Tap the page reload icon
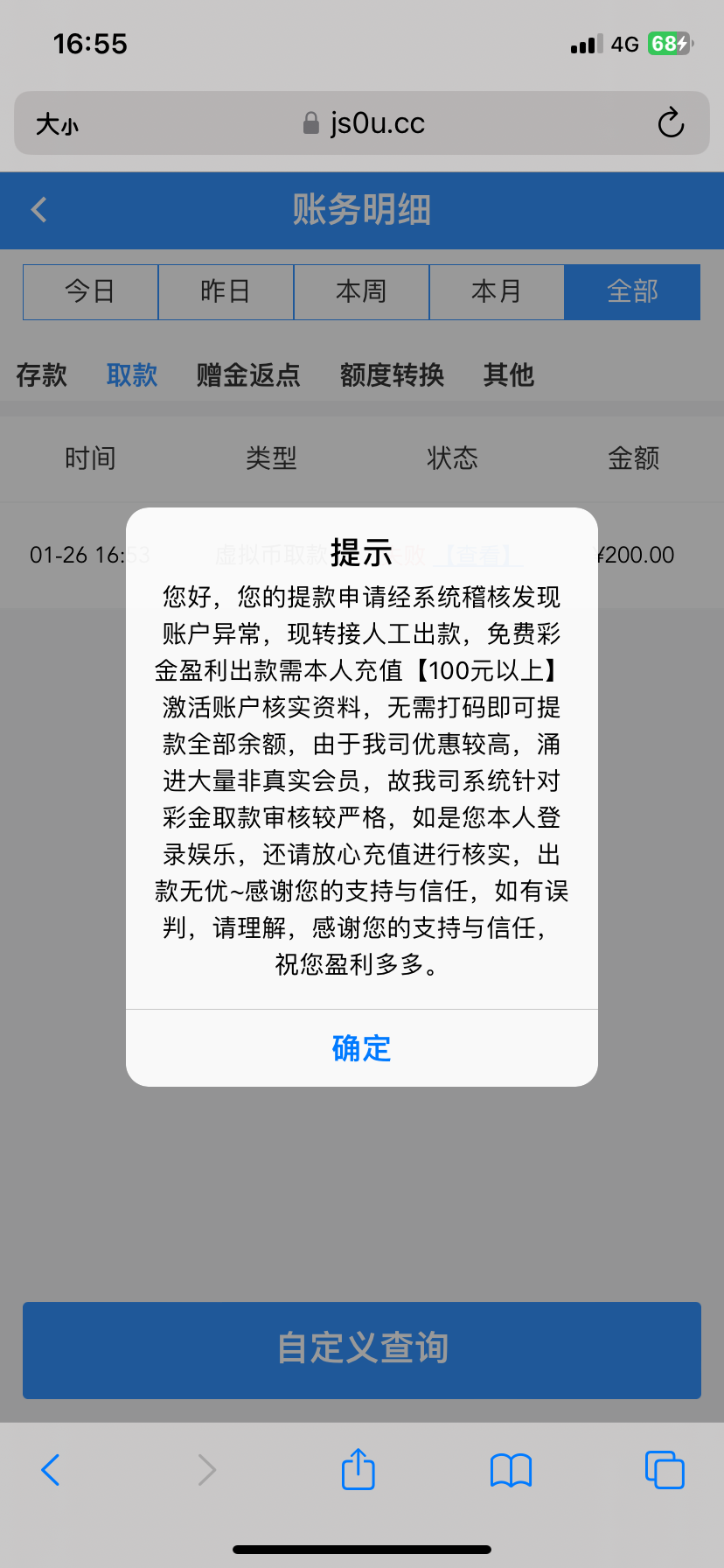This screenshot has height=1568, width=724. pos(670,123)
